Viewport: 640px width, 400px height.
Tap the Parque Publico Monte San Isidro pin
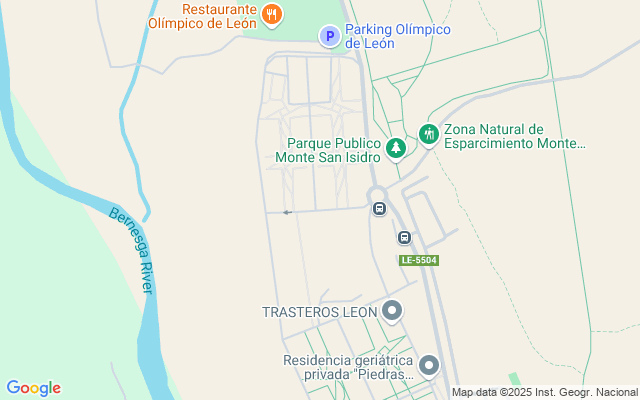[x=396, y=149]
